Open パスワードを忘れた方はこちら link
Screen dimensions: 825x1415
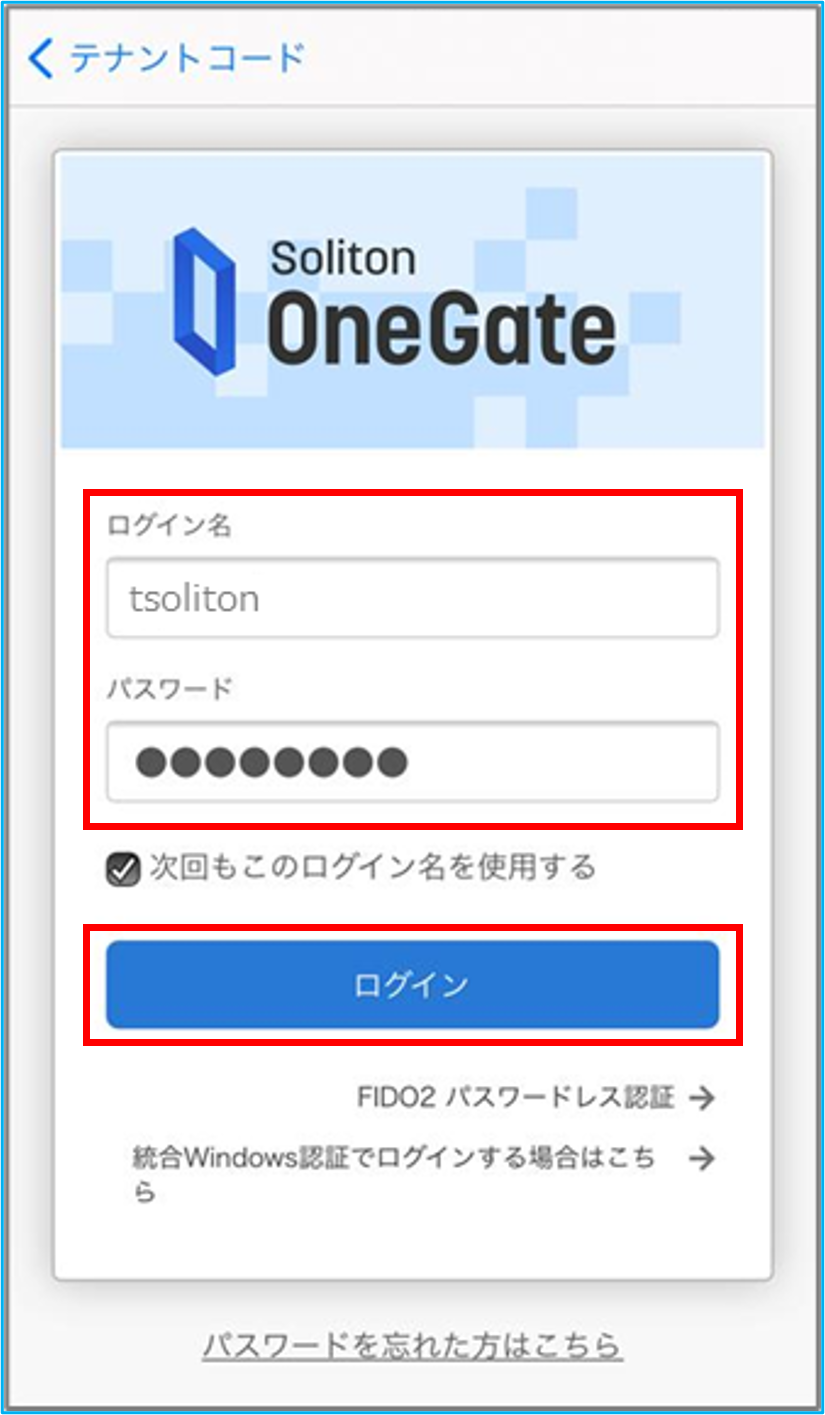pyautogui.click(x=412, y=1346)
